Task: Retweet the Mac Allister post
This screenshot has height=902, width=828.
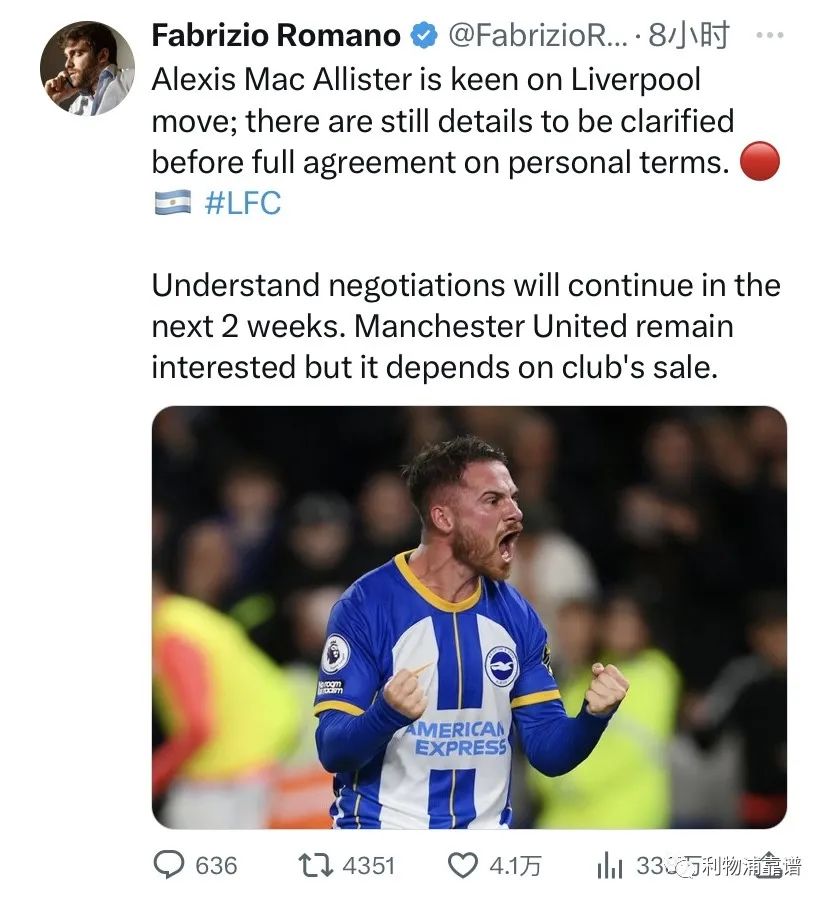Action: pyautogui.click(x=318, y=865)
